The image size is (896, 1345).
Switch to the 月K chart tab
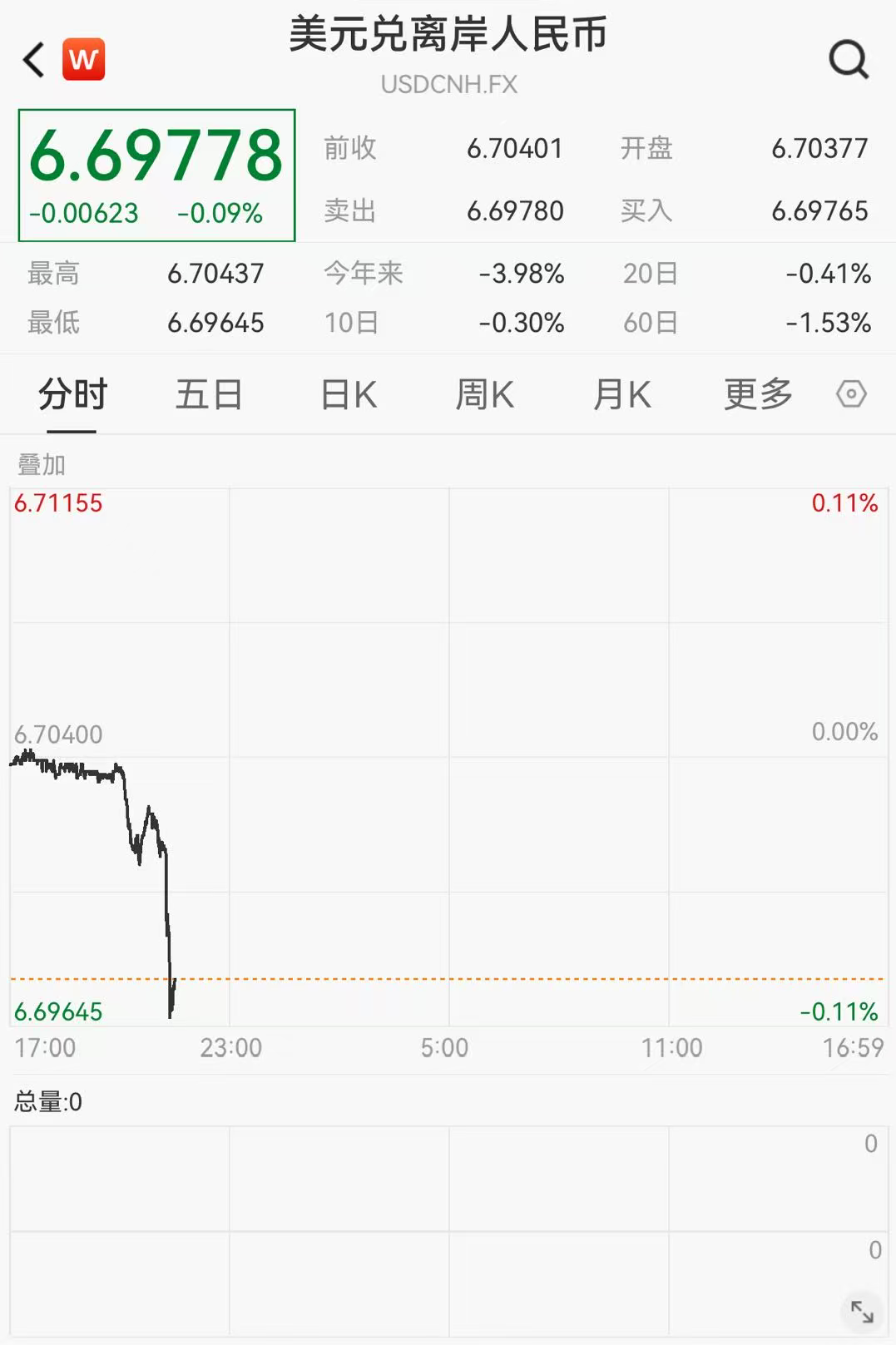pos(621,394)
